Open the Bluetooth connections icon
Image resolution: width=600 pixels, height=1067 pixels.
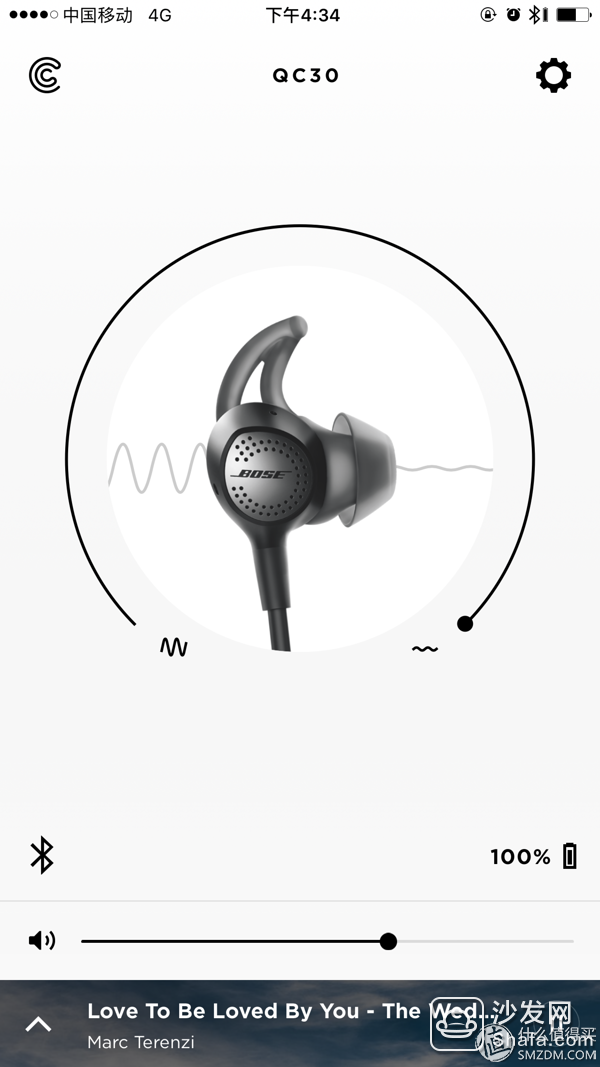[41, 856]
